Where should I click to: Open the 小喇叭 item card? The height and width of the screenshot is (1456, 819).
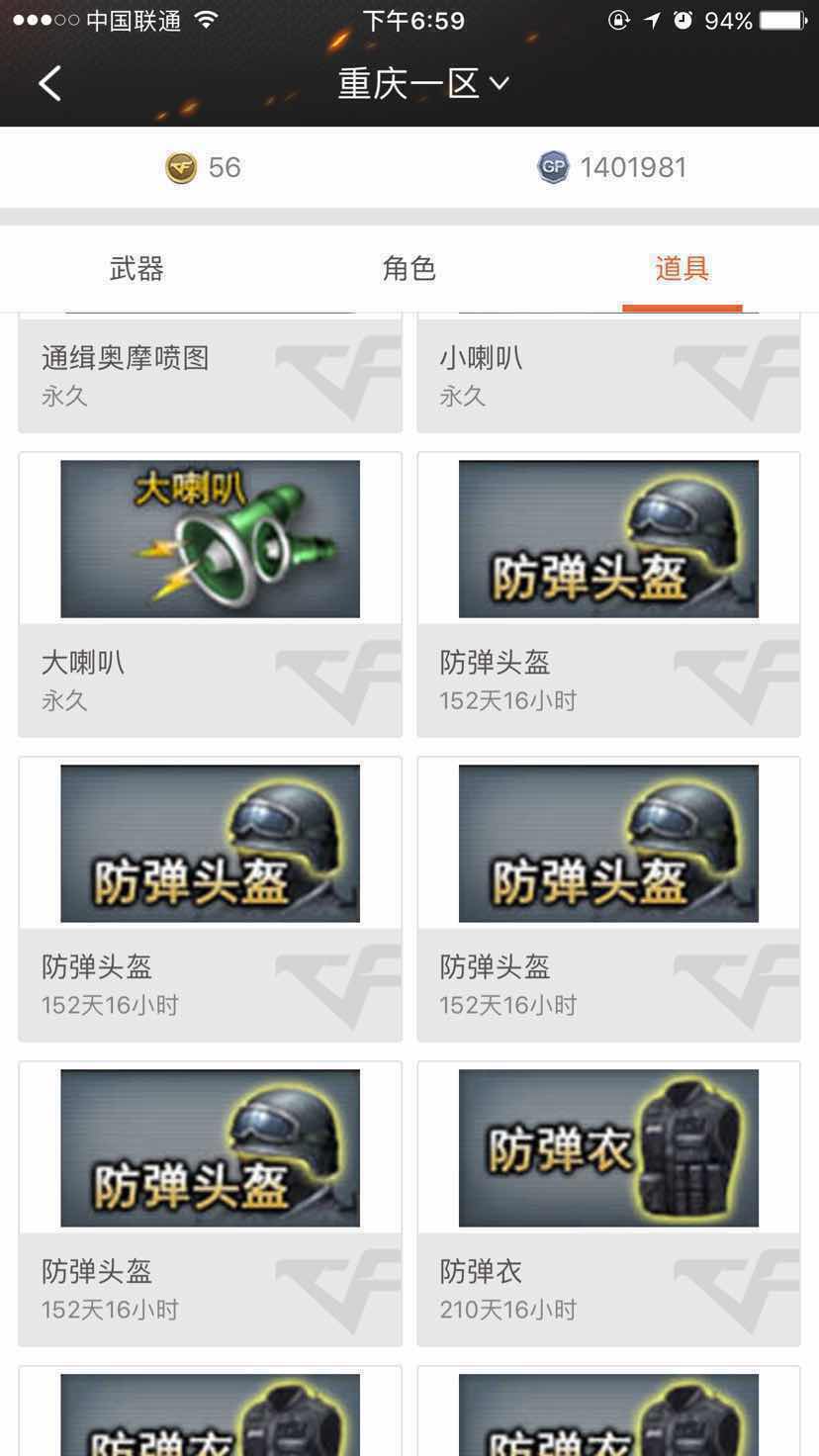pos(608,376)
